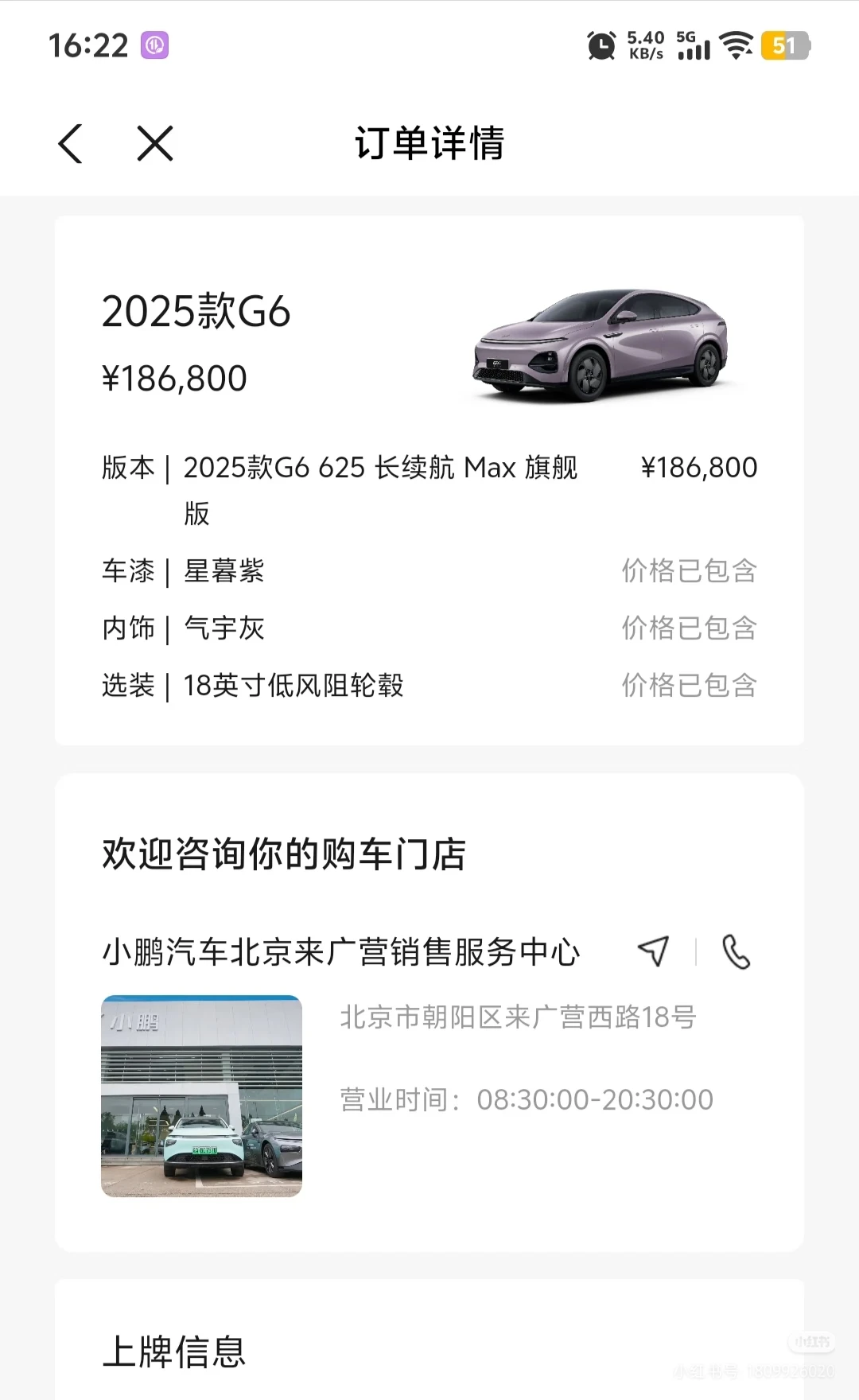Close the order details page
The width and height of the screenshot is (859, 1400).
pos(155,144)
